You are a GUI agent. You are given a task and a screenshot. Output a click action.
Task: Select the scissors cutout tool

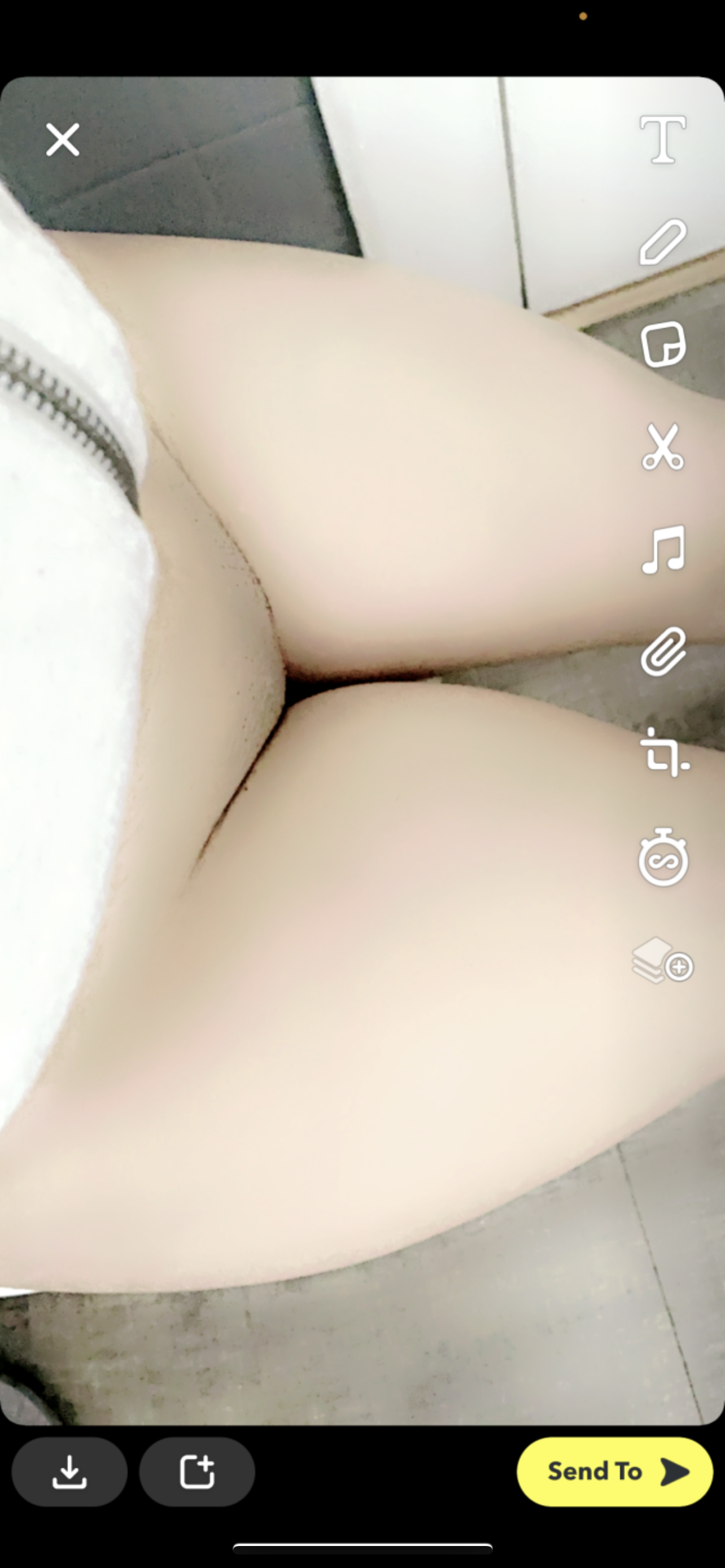coord(663,448)
